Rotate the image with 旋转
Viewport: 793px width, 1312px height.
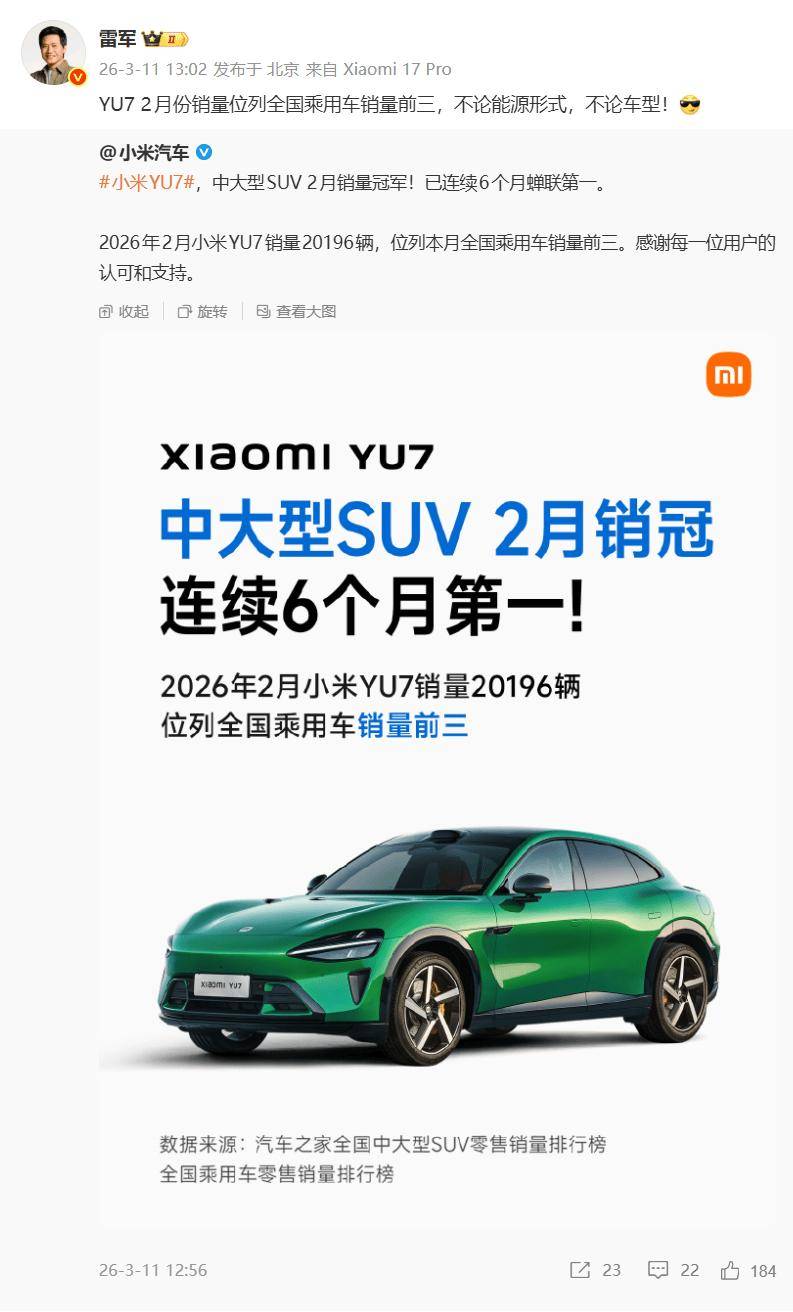click(x=202, y=312)
